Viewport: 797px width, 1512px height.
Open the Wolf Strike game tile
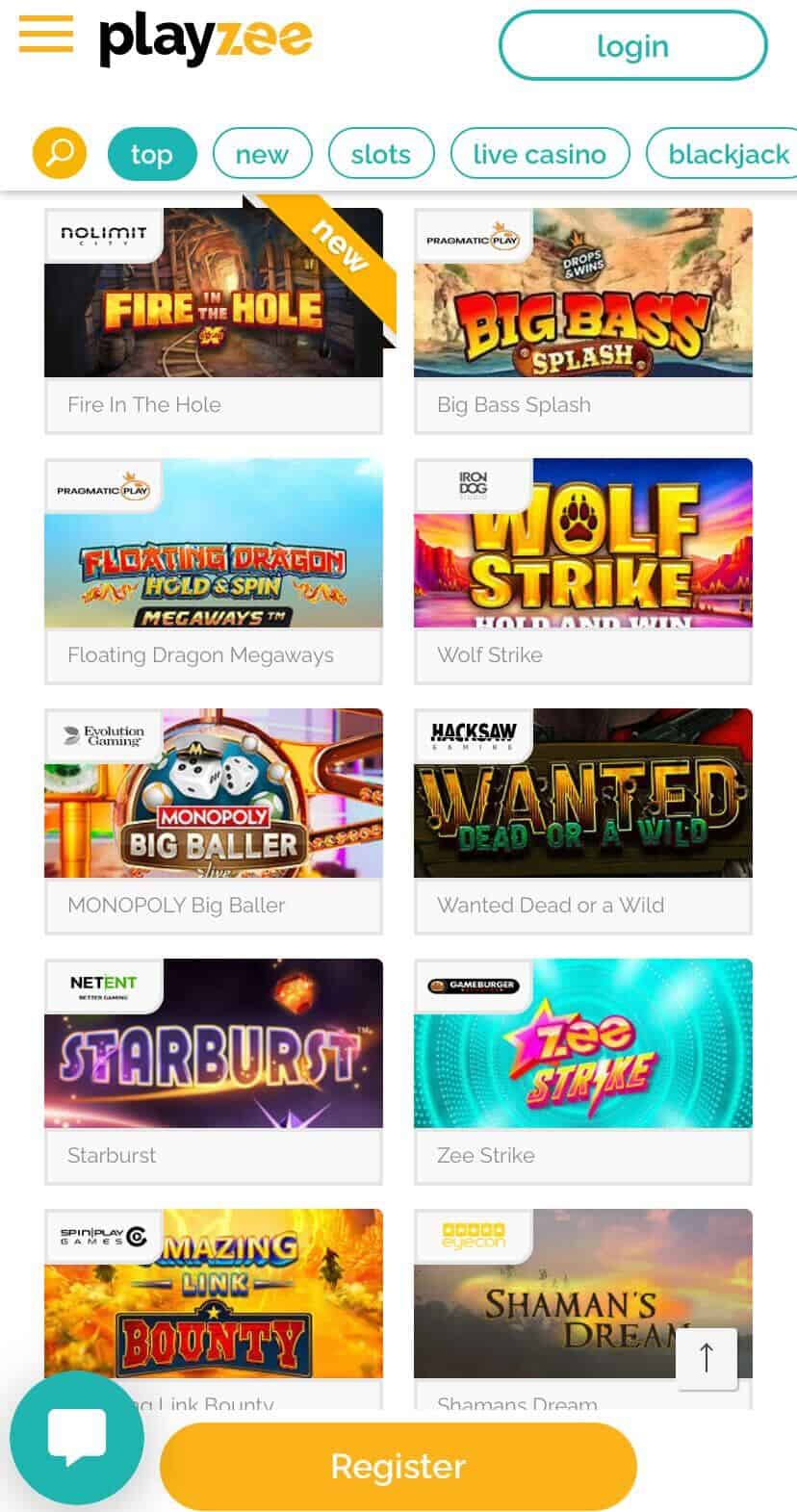583,571
